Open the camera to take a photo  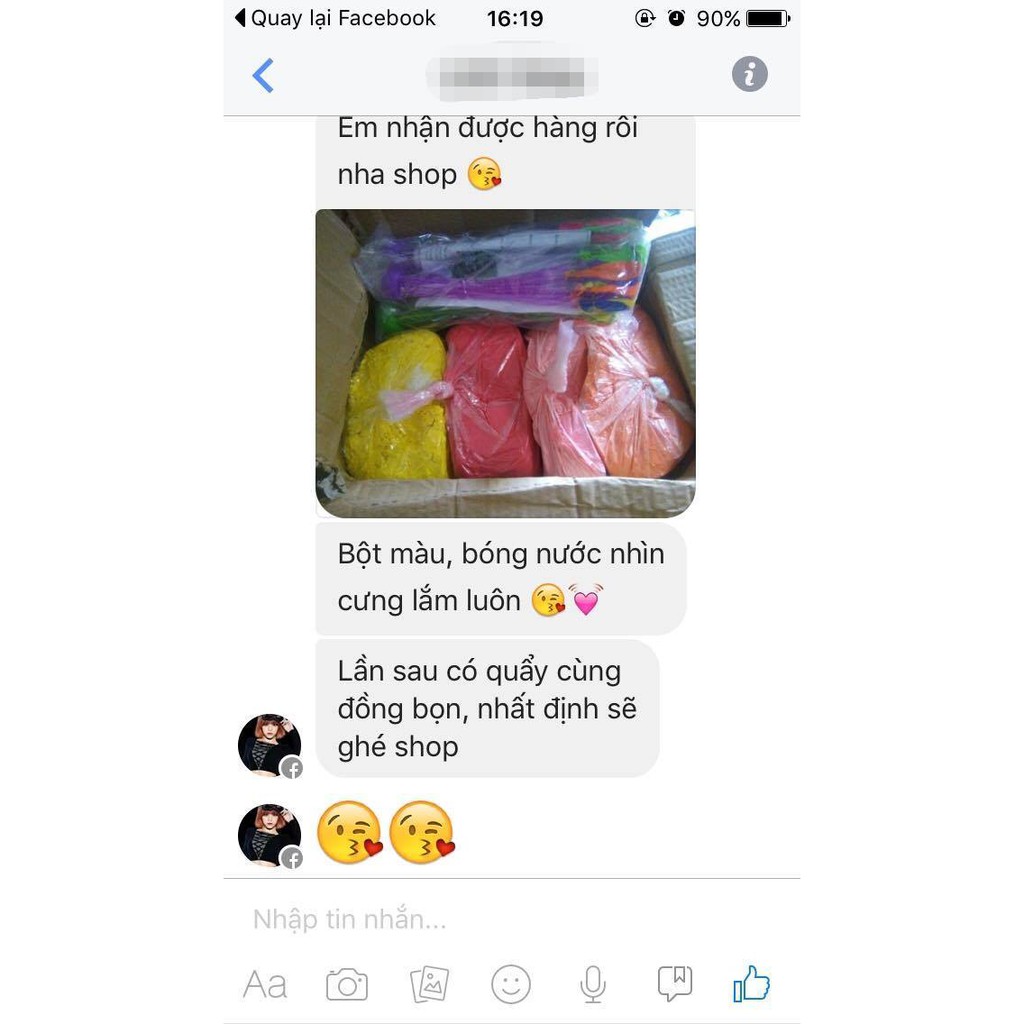coord(347,985)
